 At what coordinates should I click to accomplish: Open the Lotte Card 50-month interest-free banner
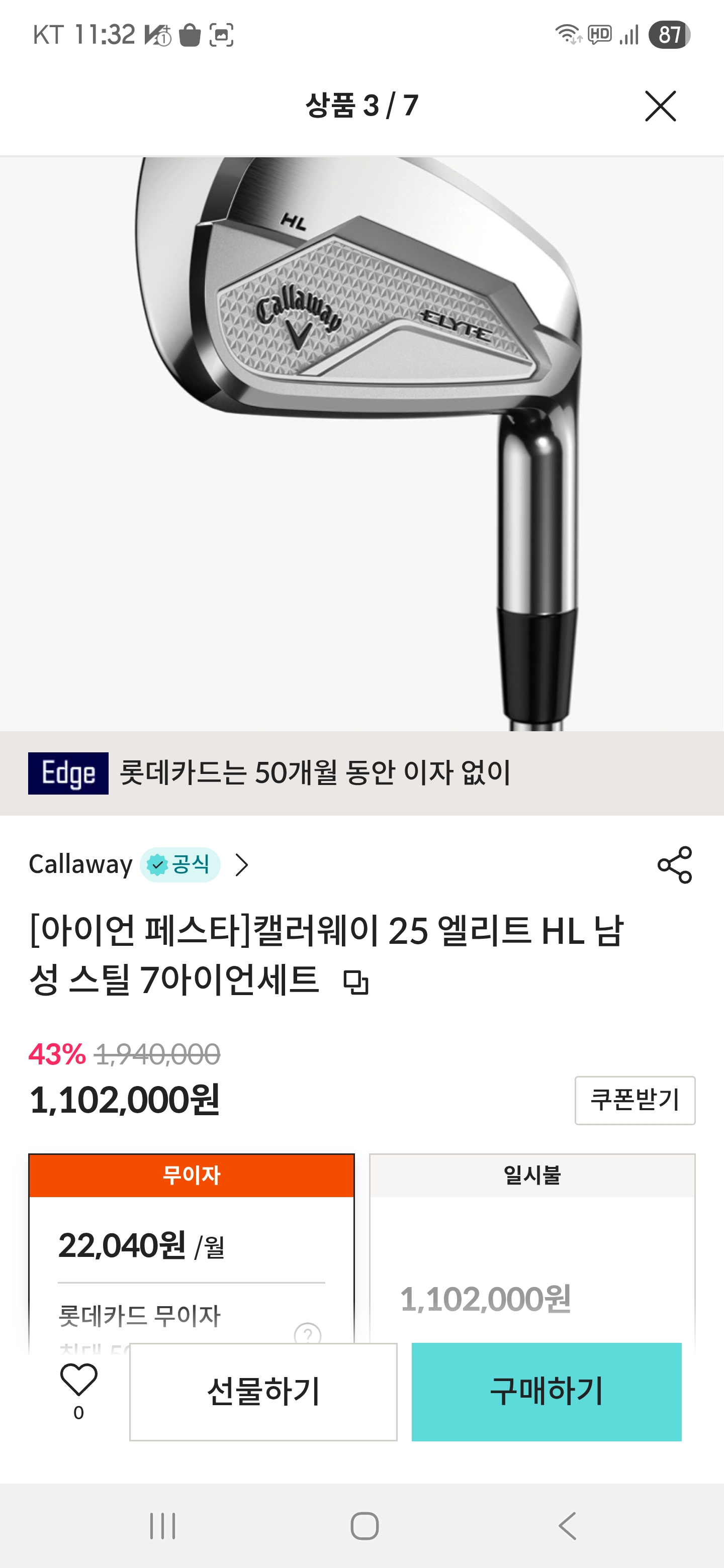coord(361,773)
